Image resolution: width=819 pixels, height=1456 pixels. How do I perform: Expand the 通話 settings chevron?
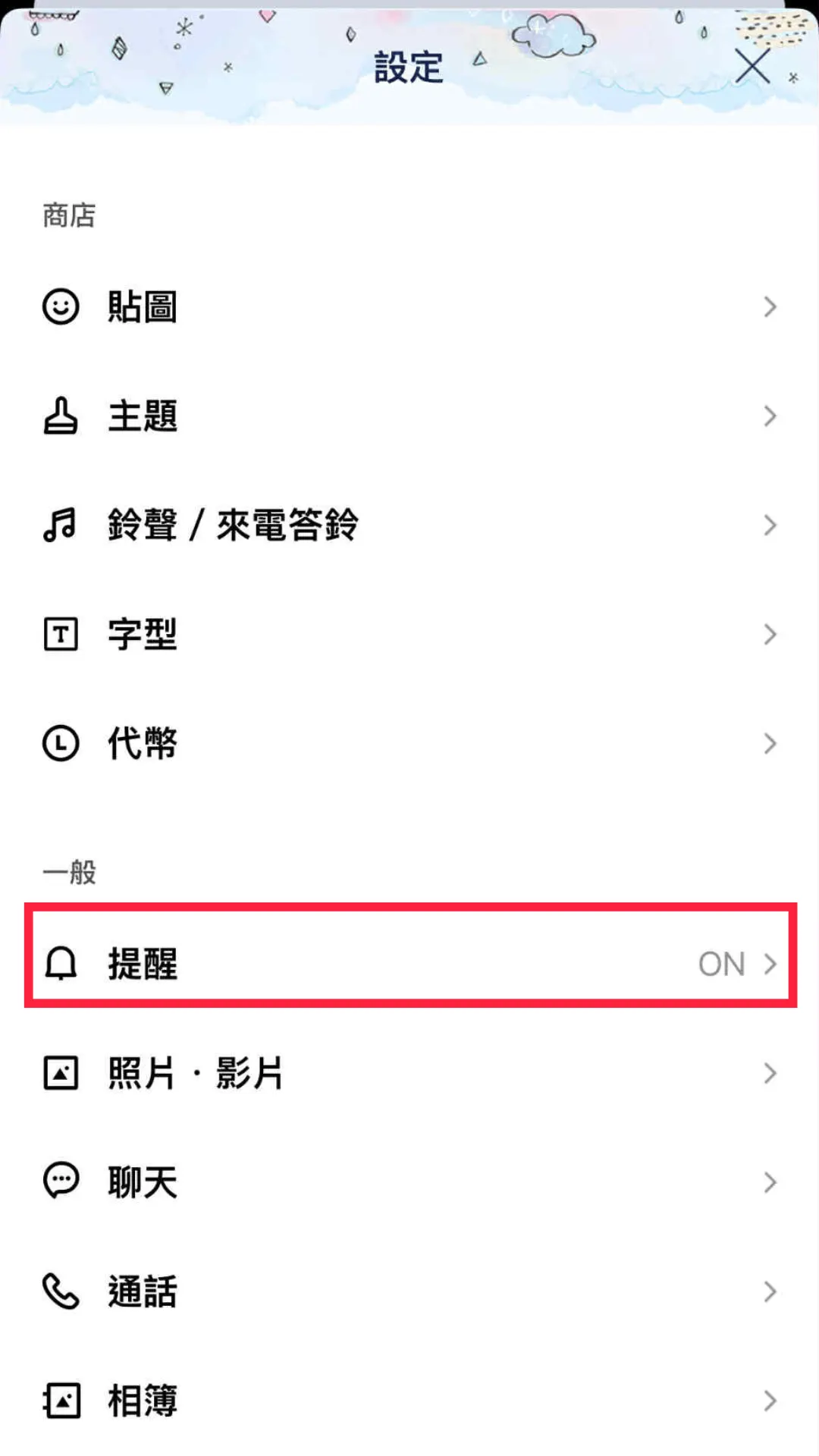(770, 1291)
